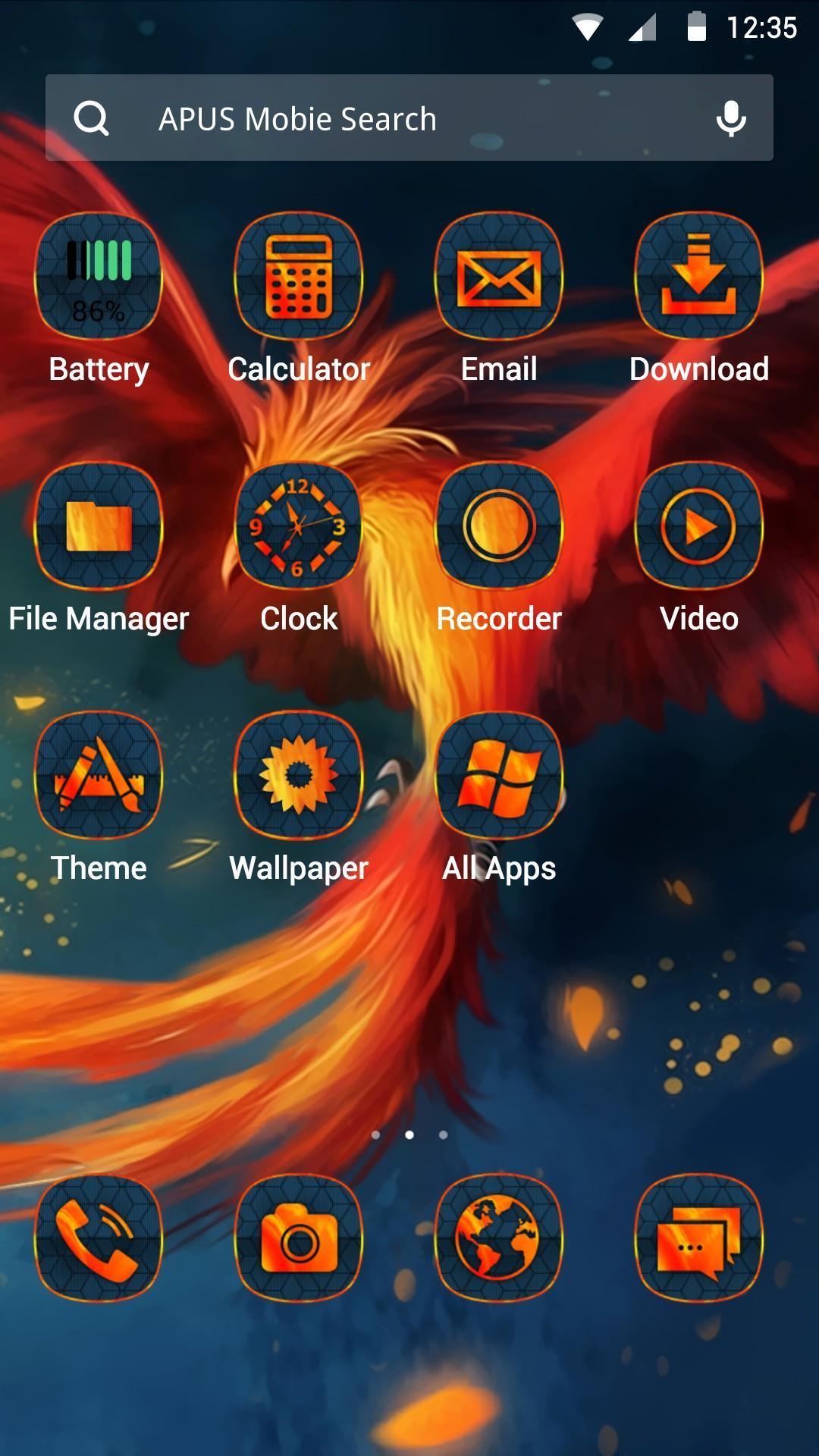The width and height of the screenshot is (819, 1456).
Task: Launch the Clock app
Action: [299, 526]
